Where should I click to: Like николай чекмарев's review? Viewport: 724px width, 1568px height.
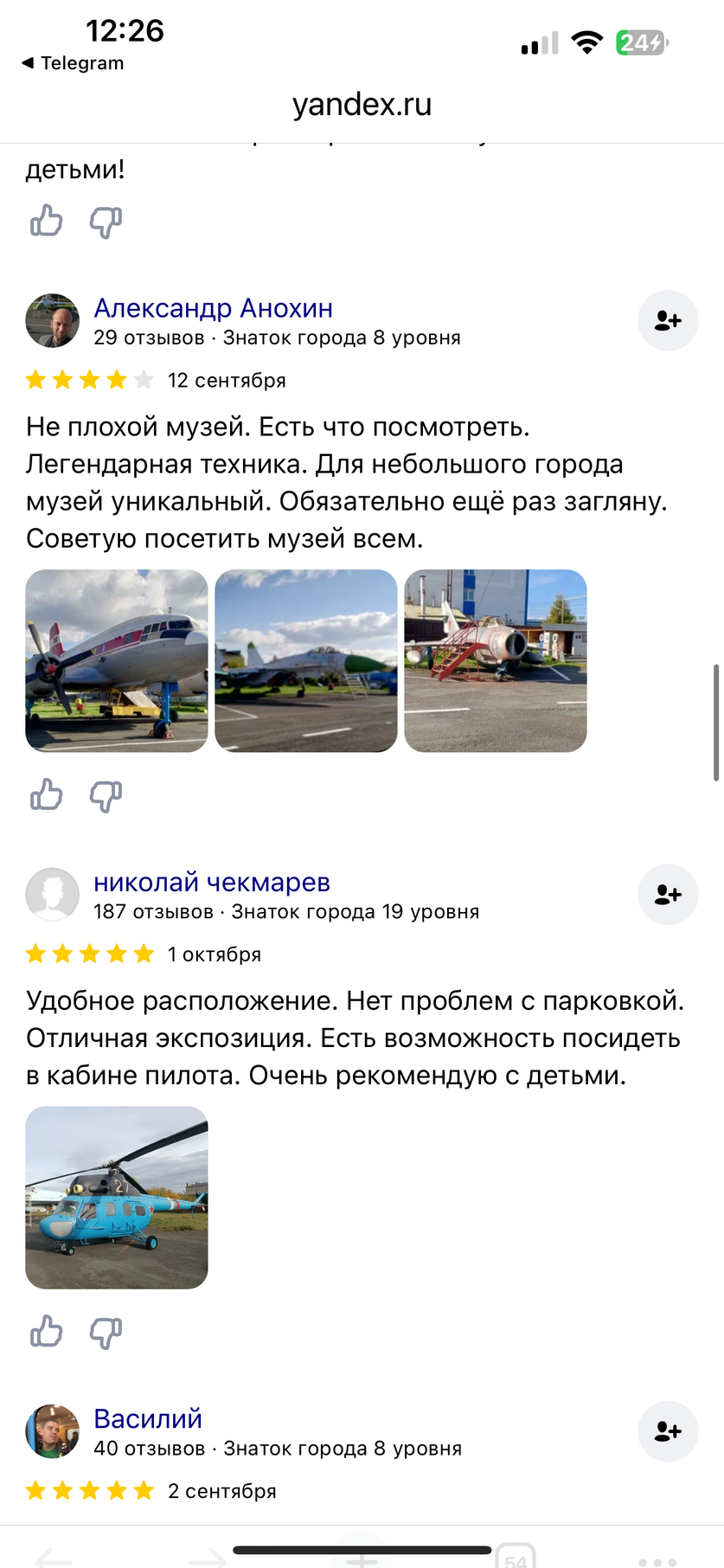click(x=47, y=1331)
